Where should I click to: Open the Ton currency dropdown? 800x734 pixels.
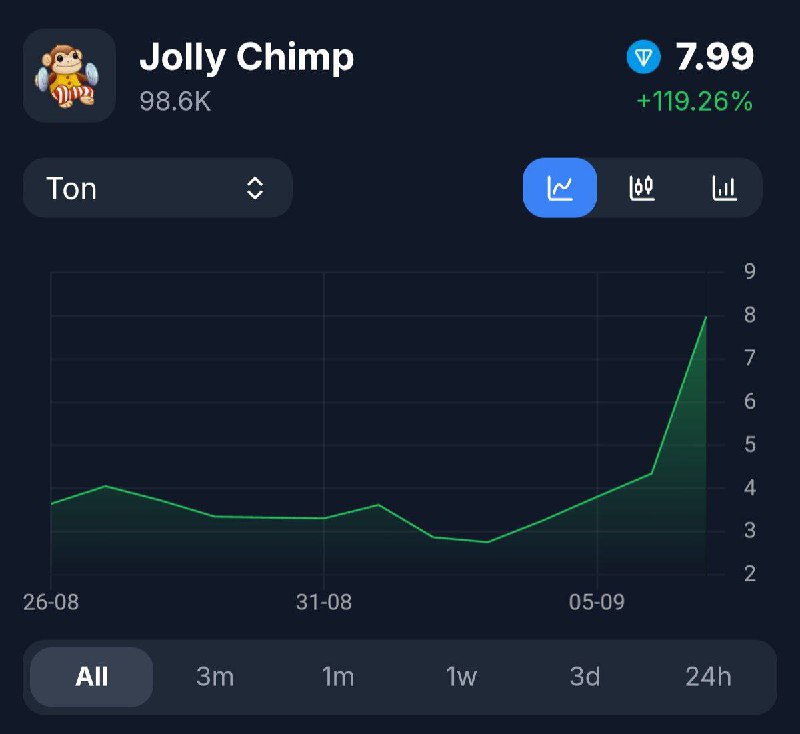pos(157,188)
